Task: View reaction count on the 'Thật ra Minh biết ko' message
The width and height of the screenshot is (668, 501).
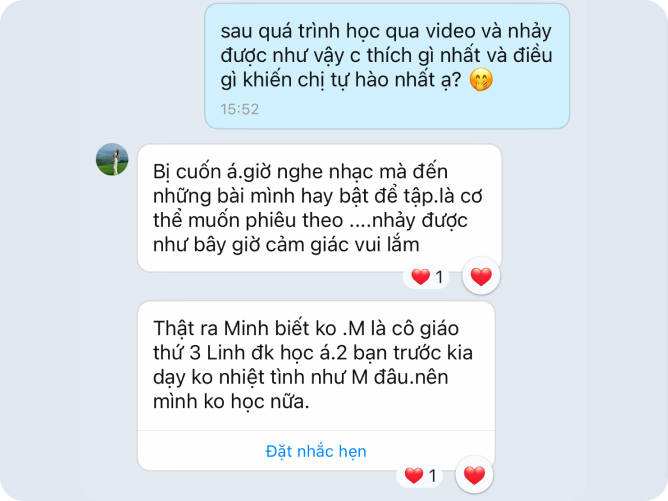Action: point(421,476)
